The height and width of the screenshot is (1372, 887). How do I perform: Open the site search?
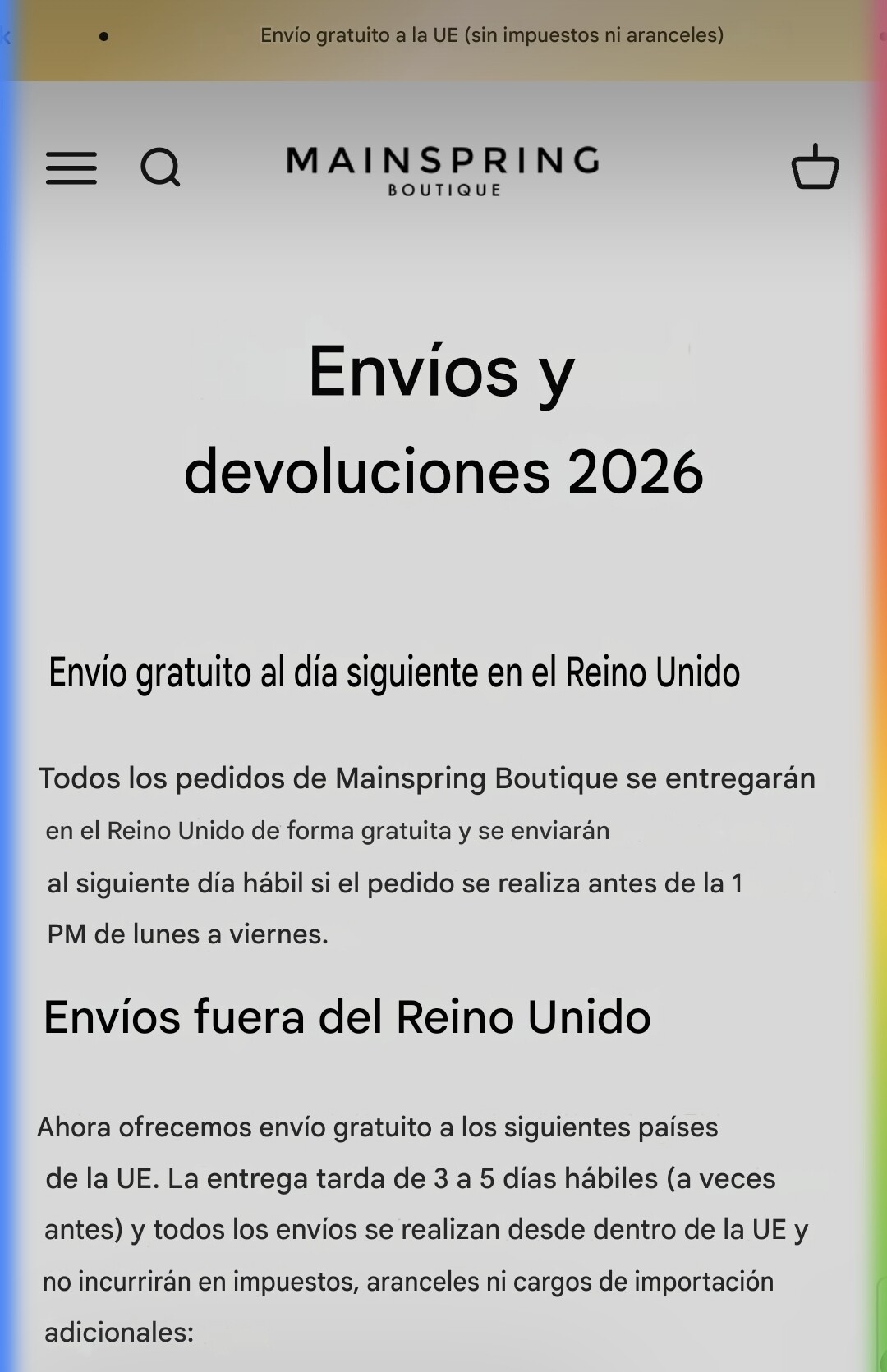(160, 168)
